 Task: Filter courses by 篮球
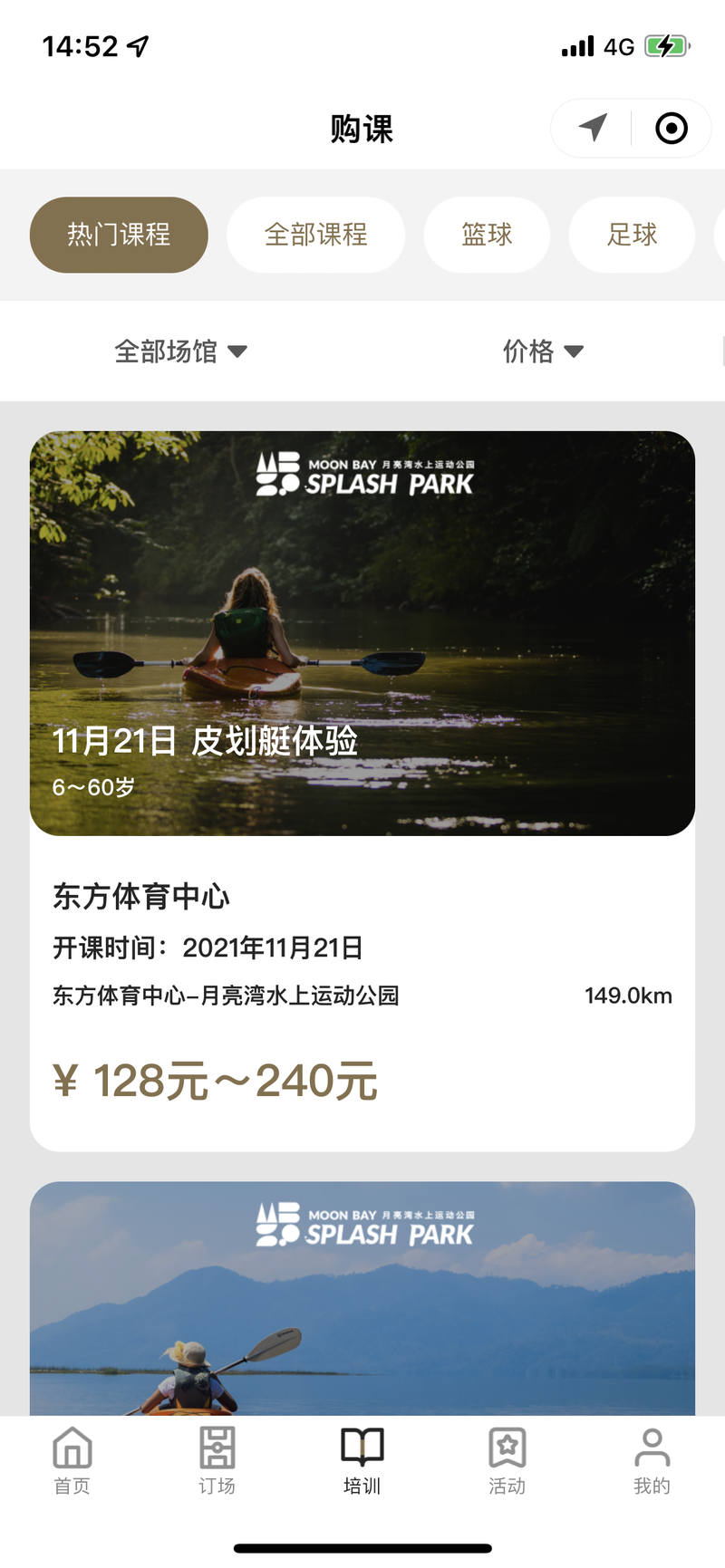click(x=487, y=235)
